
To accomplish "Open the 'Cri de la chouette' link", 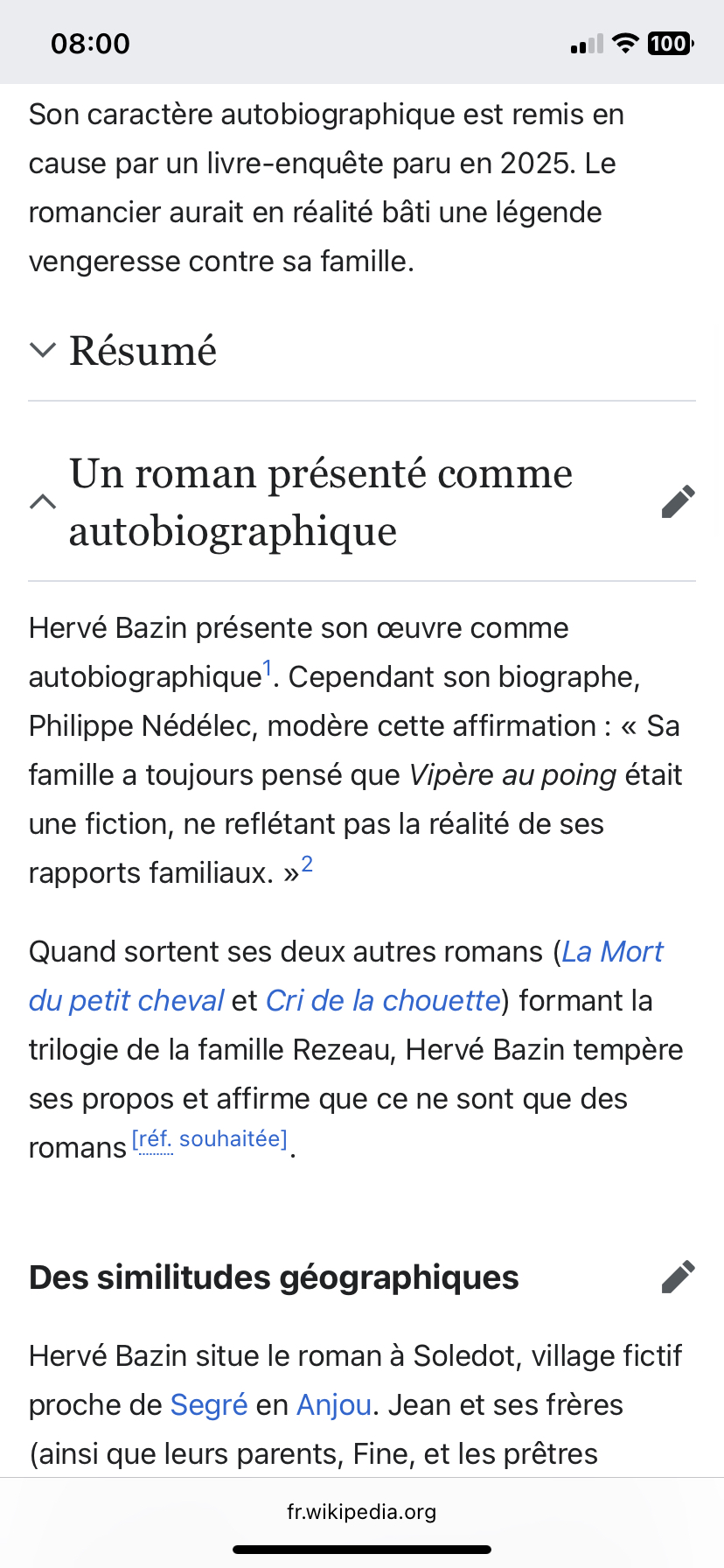I will click(382, 1001).
